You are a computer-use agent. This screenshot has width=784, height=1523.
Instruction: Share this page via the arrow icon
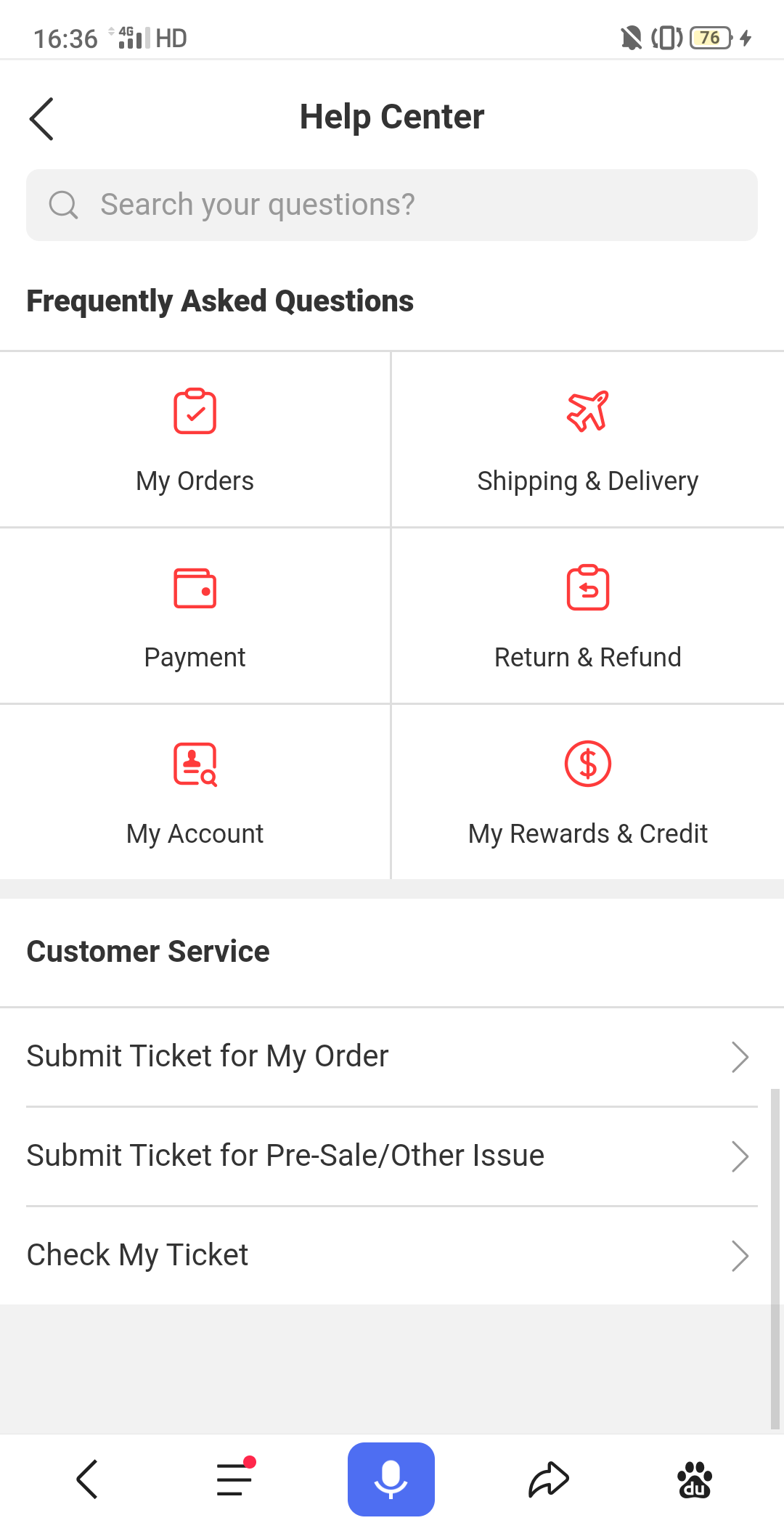(549, 1479)
